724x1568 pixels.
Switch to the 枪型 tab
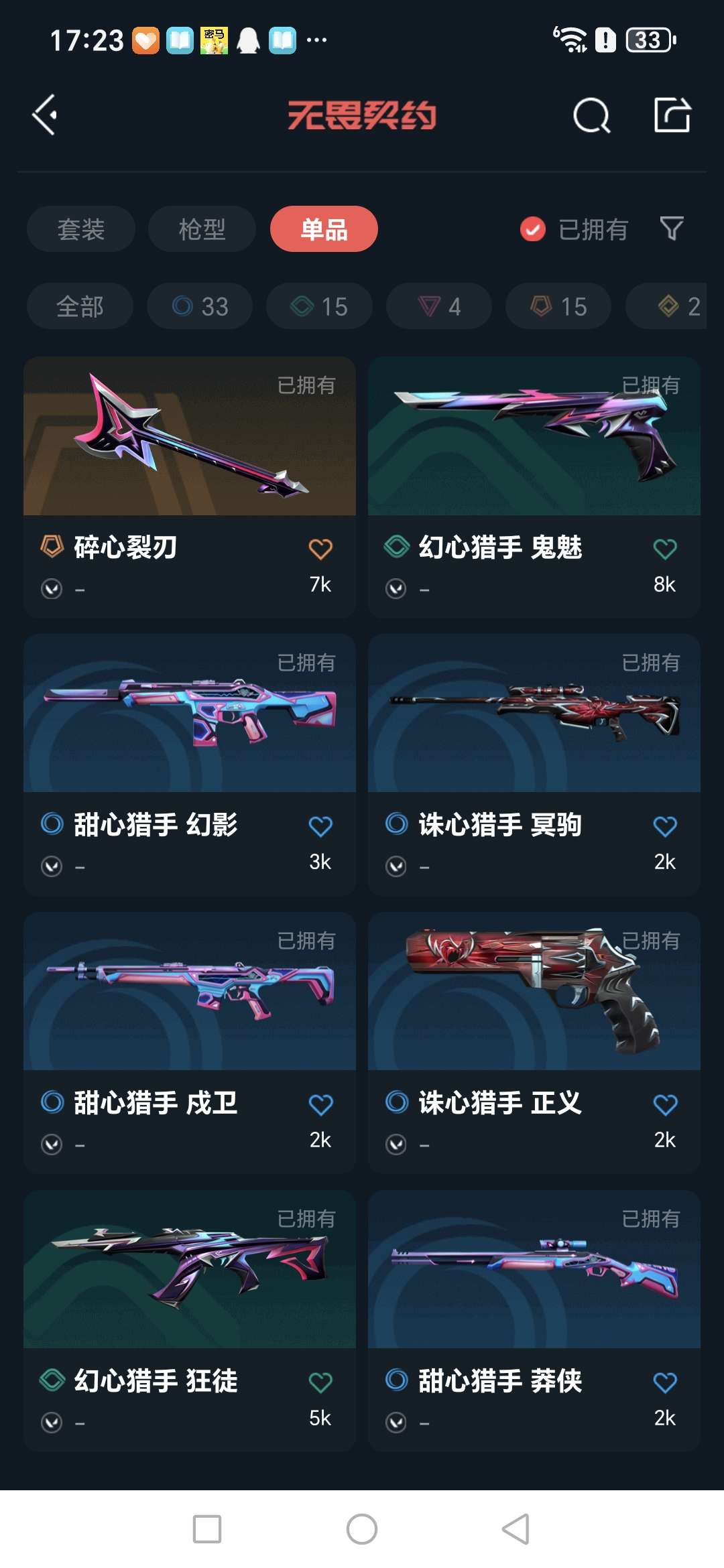point(202,229)
